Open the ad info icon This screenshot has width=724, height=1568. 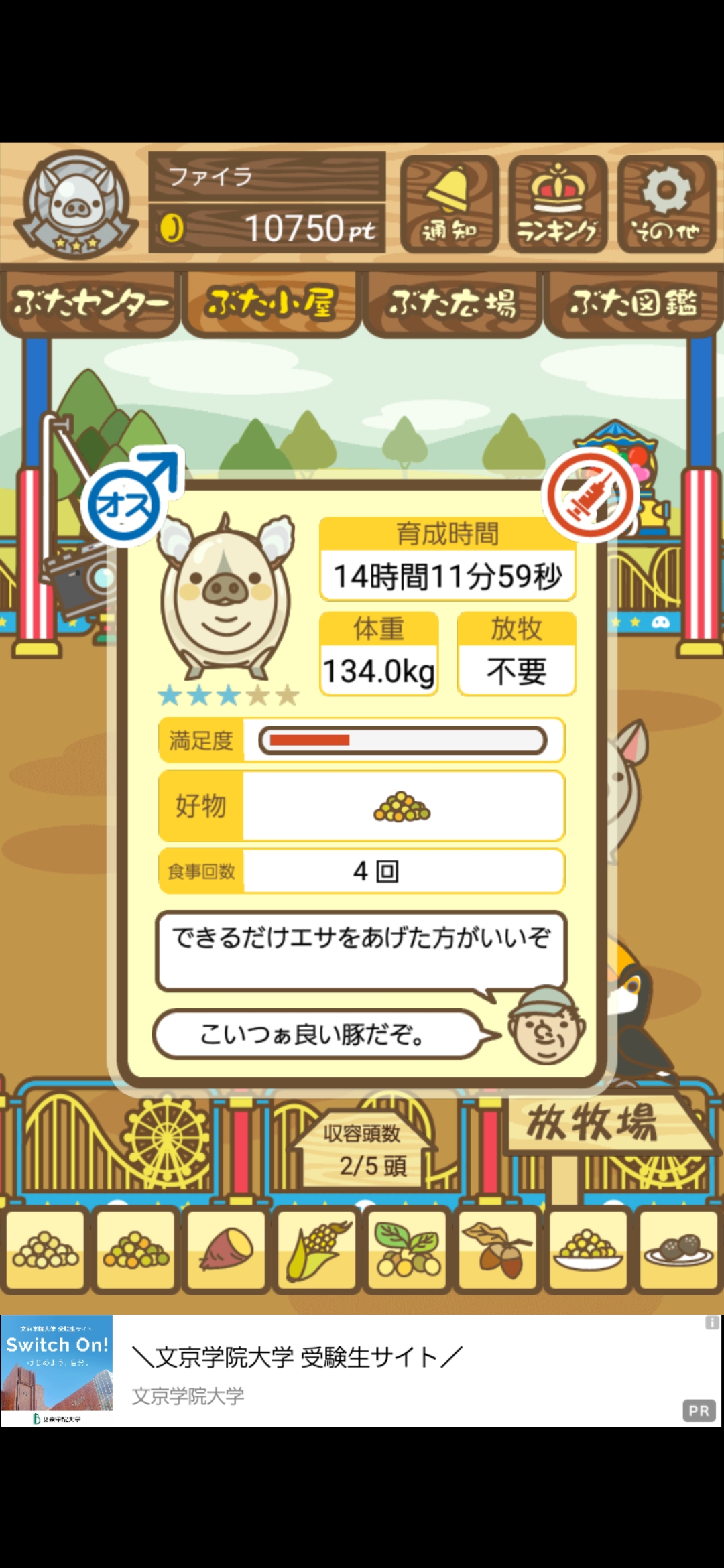(711, 1323)
